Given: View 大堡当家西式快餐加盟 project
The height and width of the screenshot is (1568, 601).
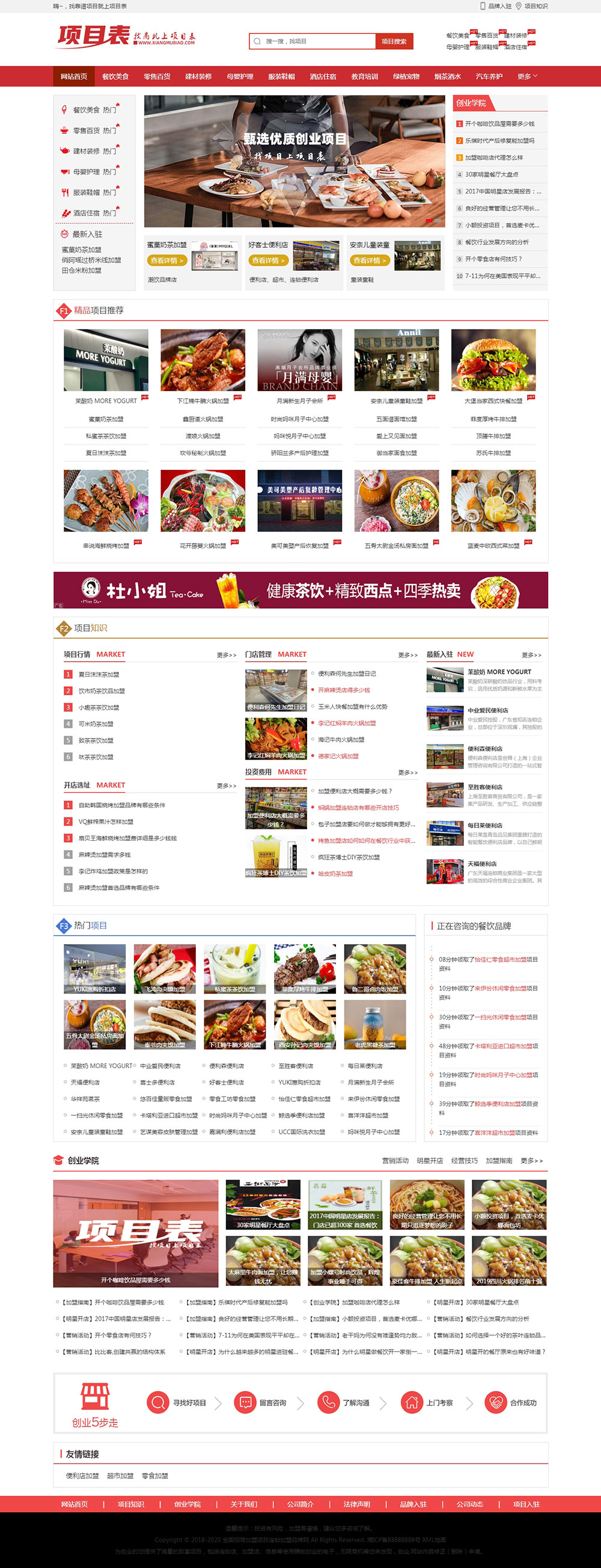Looking at the screenshot, I should pos(493,366).
